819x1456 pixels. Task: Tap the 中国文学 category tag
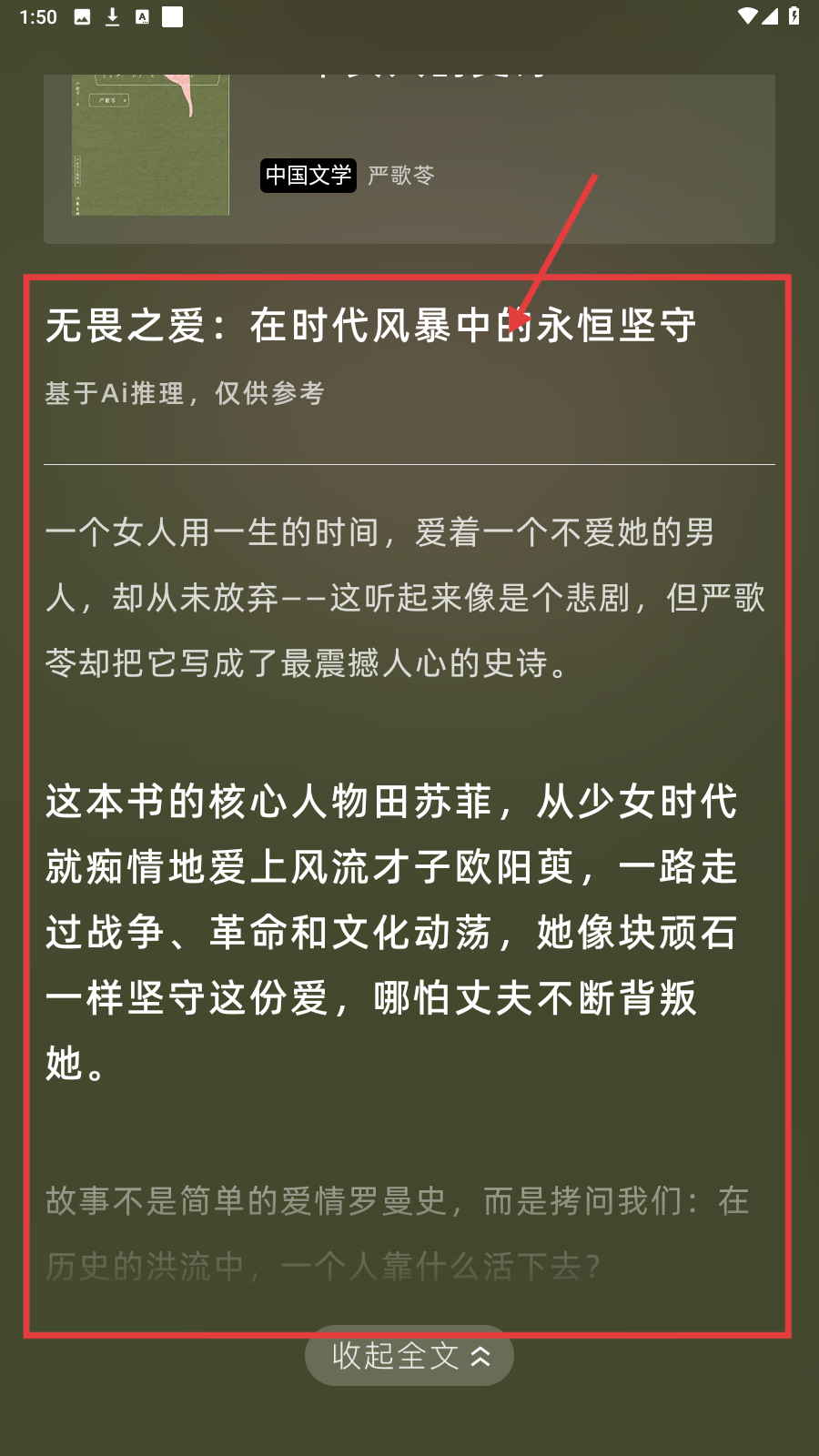tap(308, 175)
